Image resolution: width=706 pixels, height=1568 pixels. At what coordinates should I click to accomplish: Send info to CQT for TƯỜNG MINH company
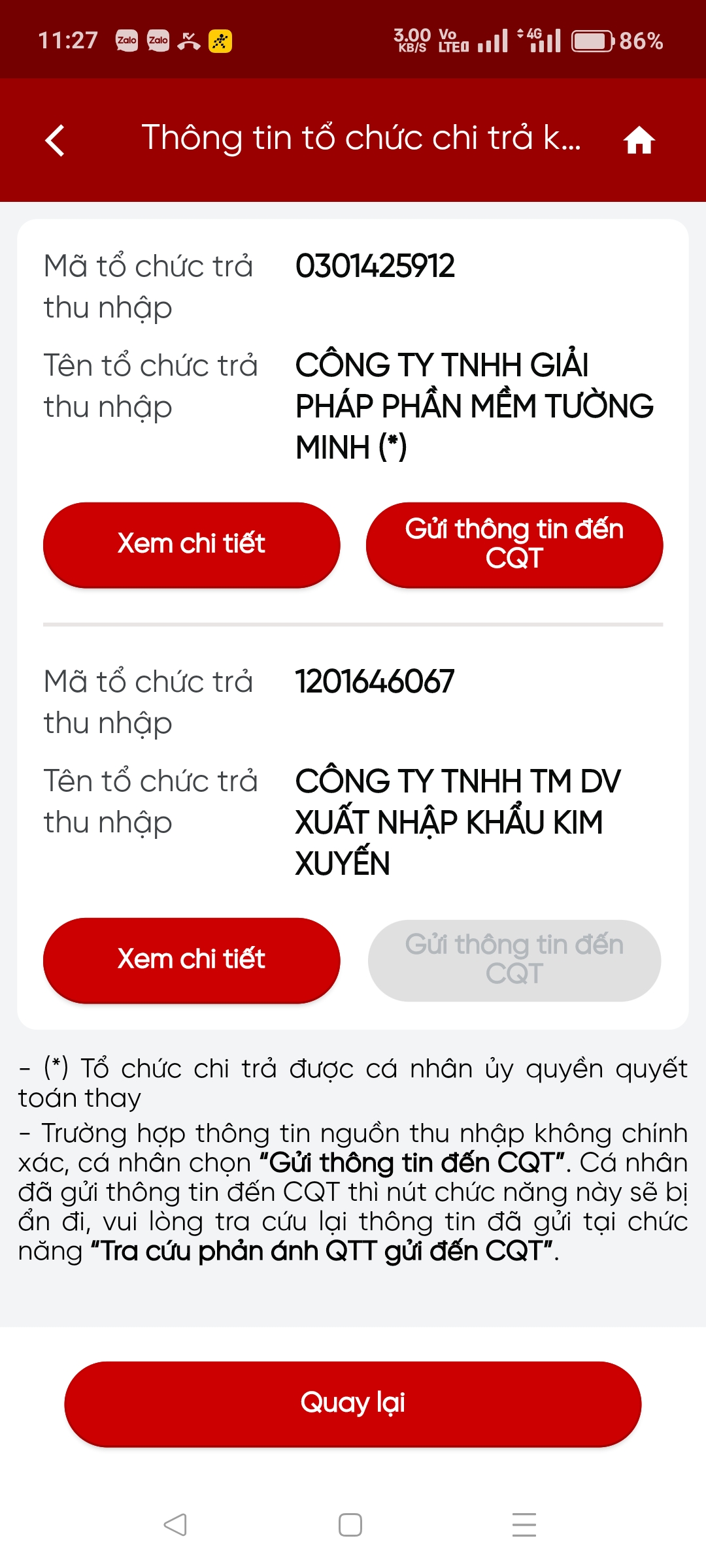[x=514, y=544]
